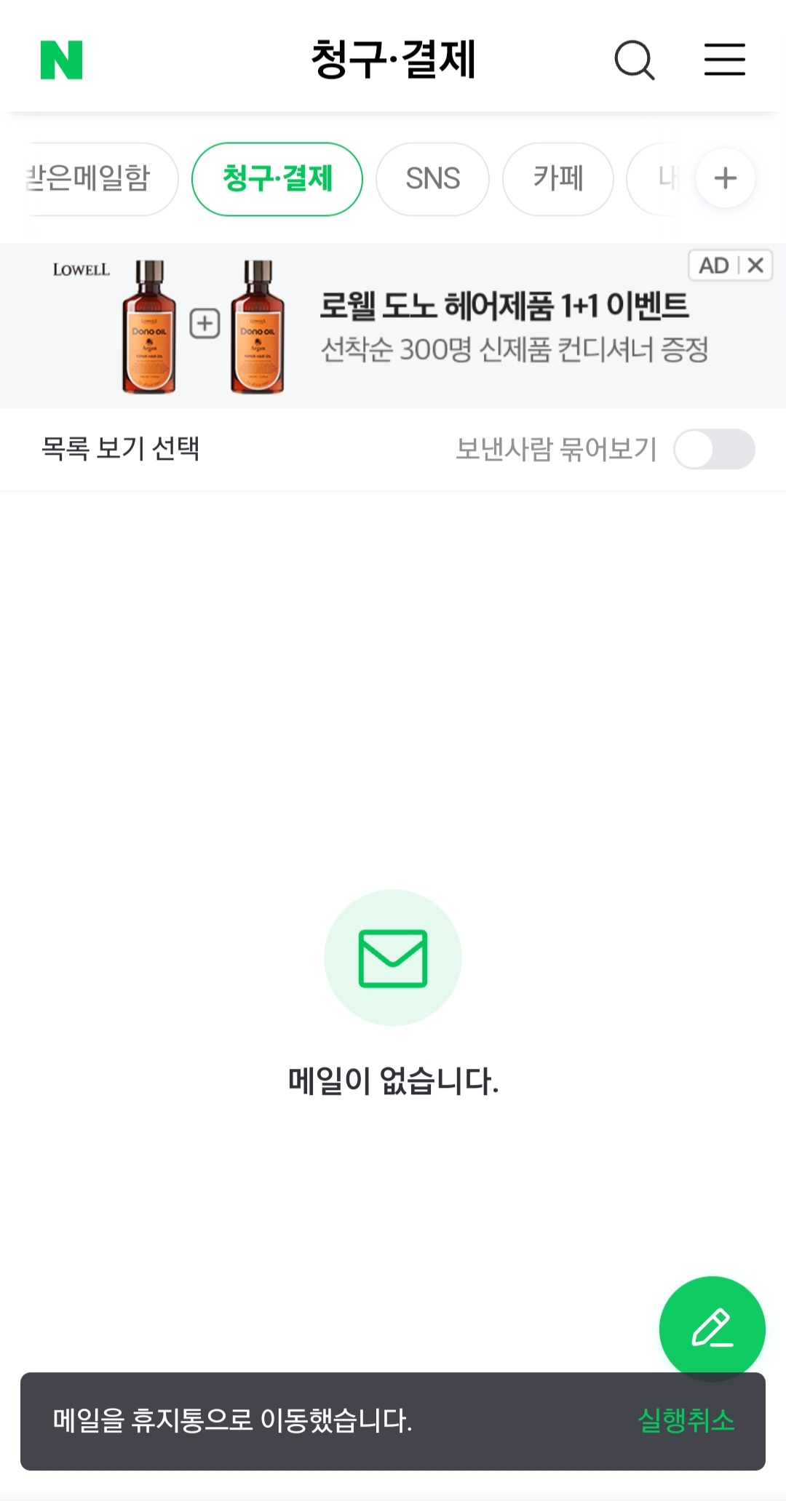Select the 청구·결제 tab
This screenshot has width=786, height=1512.
coord(277,178)
